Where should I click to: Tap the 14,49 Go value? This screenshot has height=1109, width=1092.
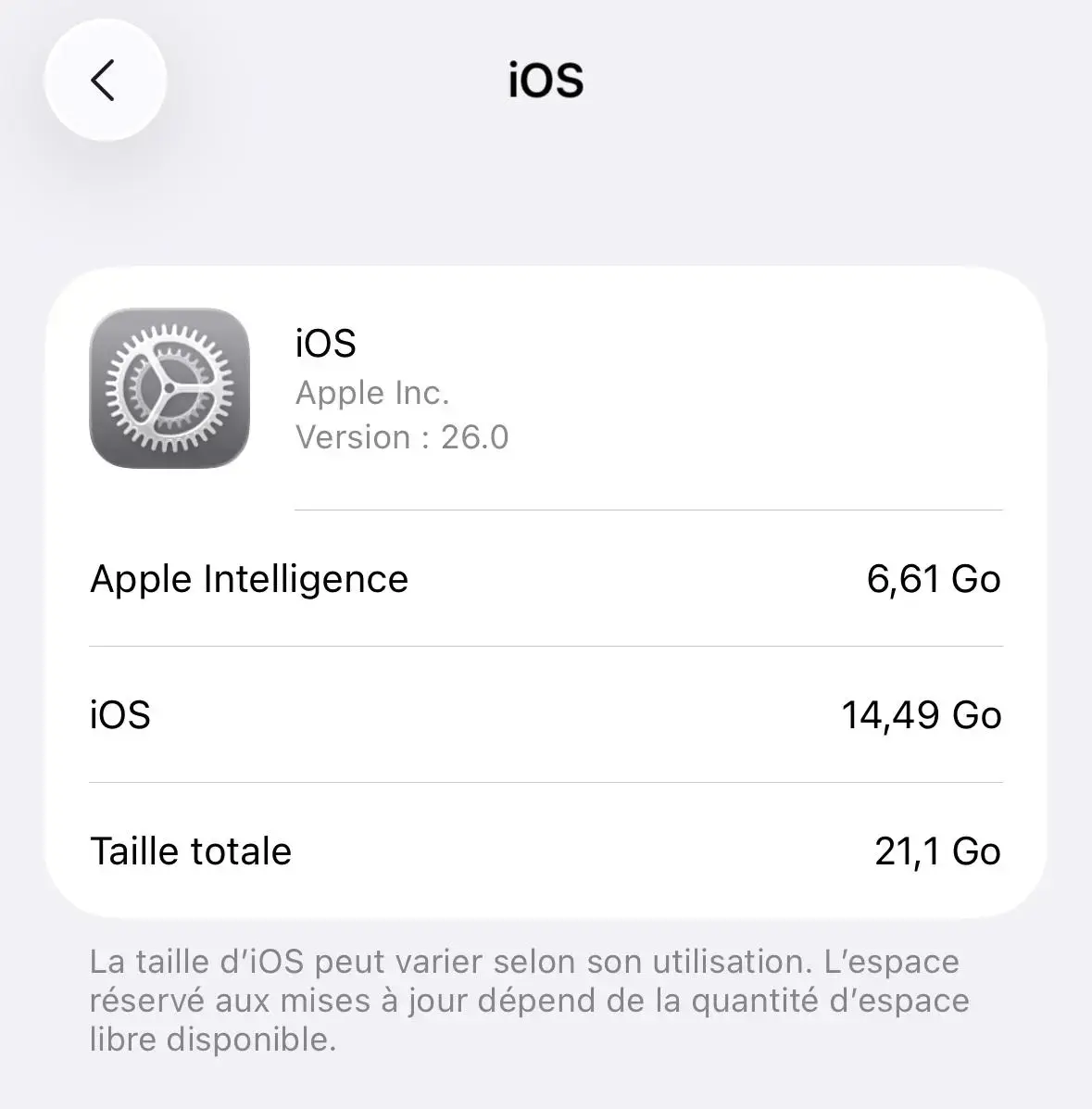click(x=920, y=714)
